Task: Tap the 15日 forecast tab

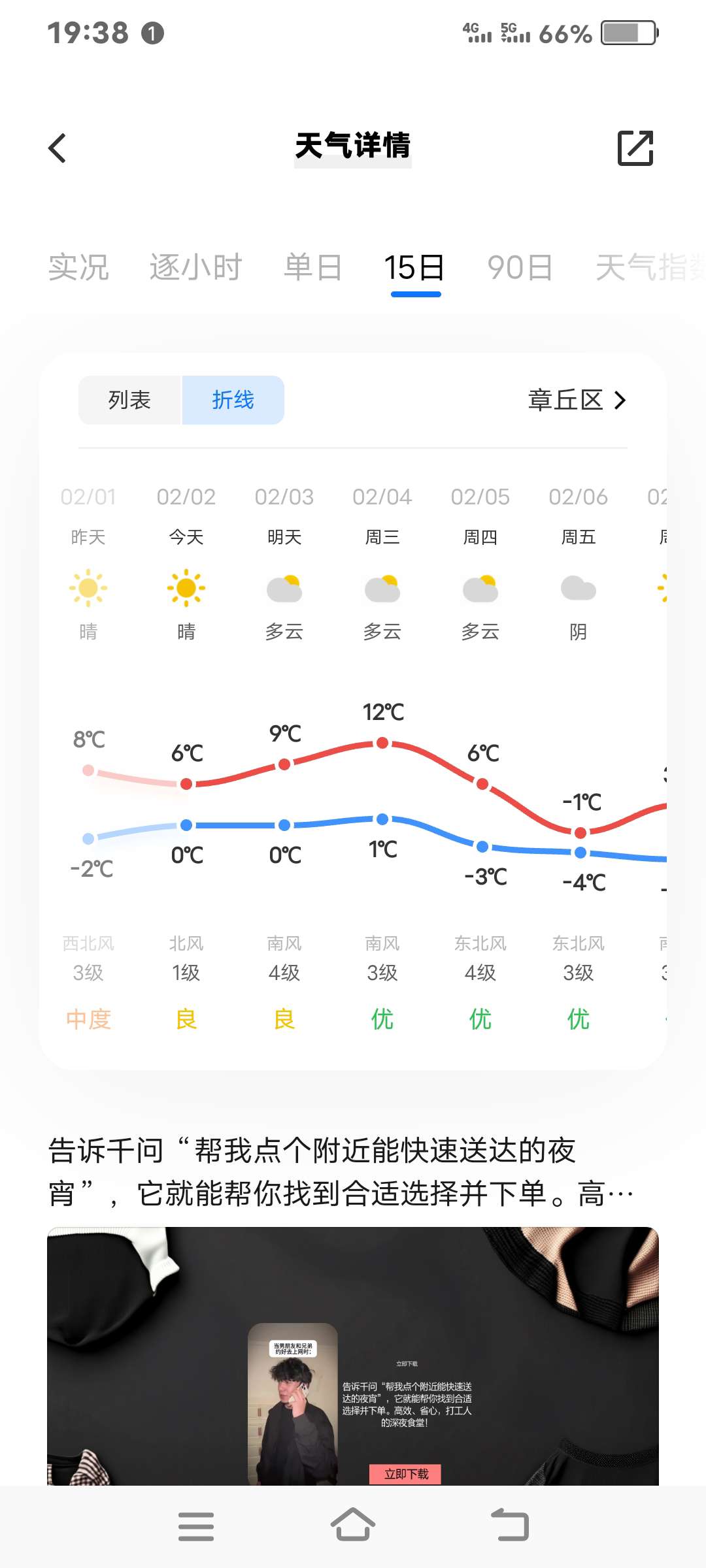Action: [x=414, y=268]
